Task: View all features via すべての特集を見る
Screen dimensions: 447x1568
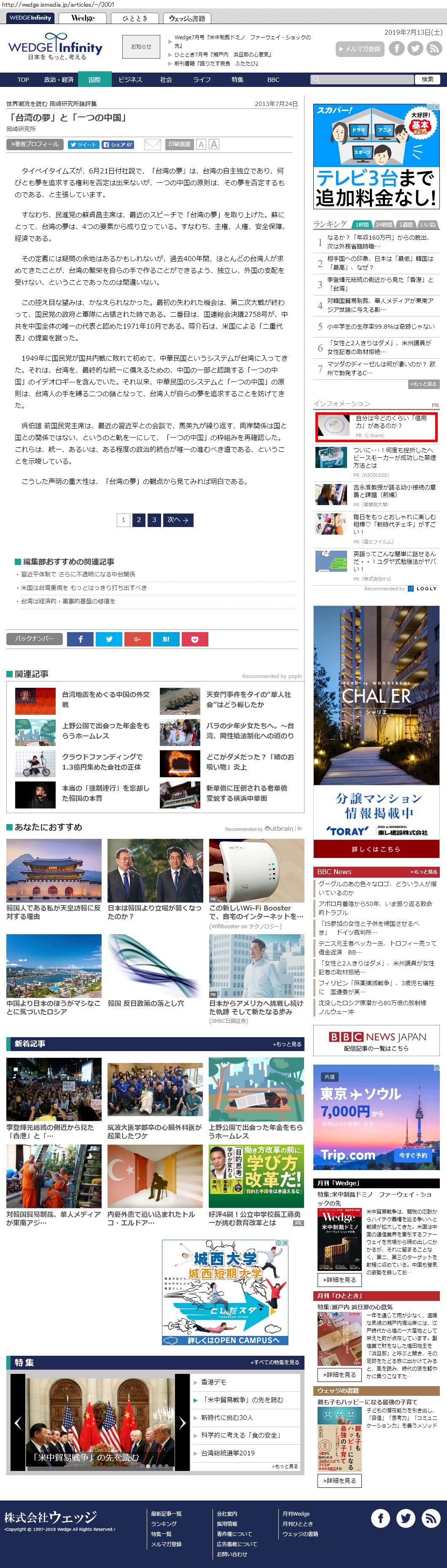Action: coord(275,1362)
